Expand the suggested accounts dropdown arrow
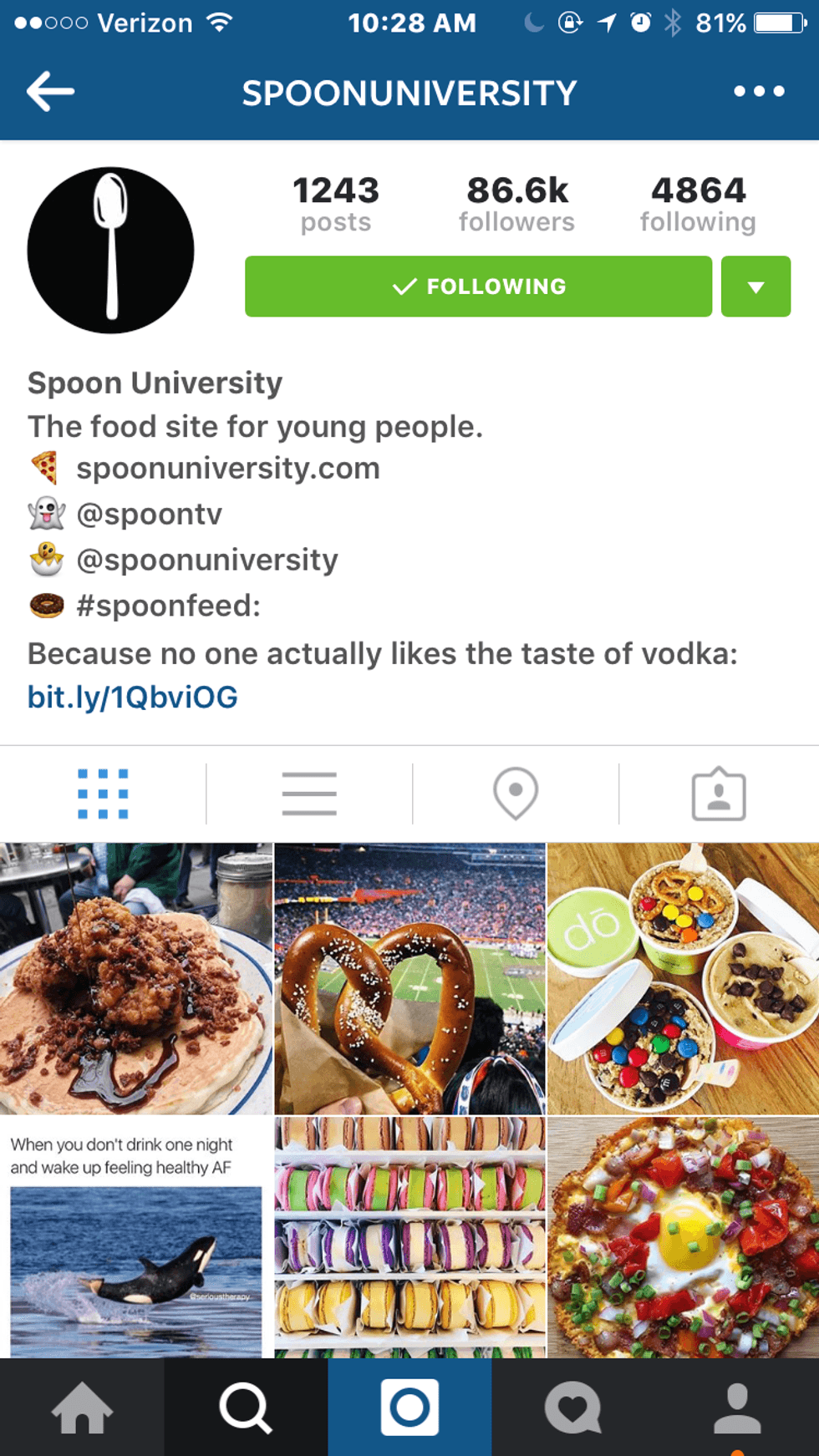The height and width of the screenshot is (1456, 819). pos(755,287)
